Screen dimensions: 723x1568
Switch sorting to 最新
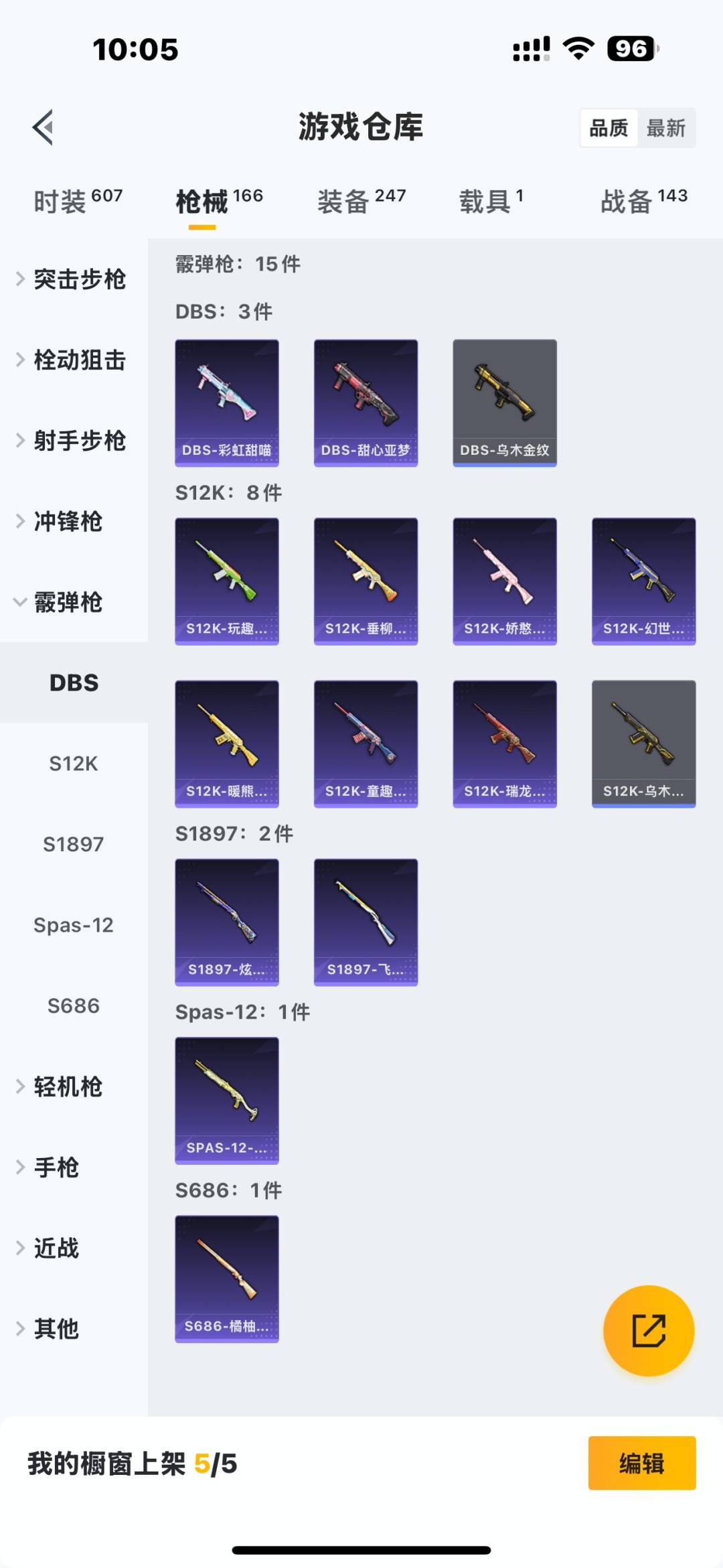(667, 128)
